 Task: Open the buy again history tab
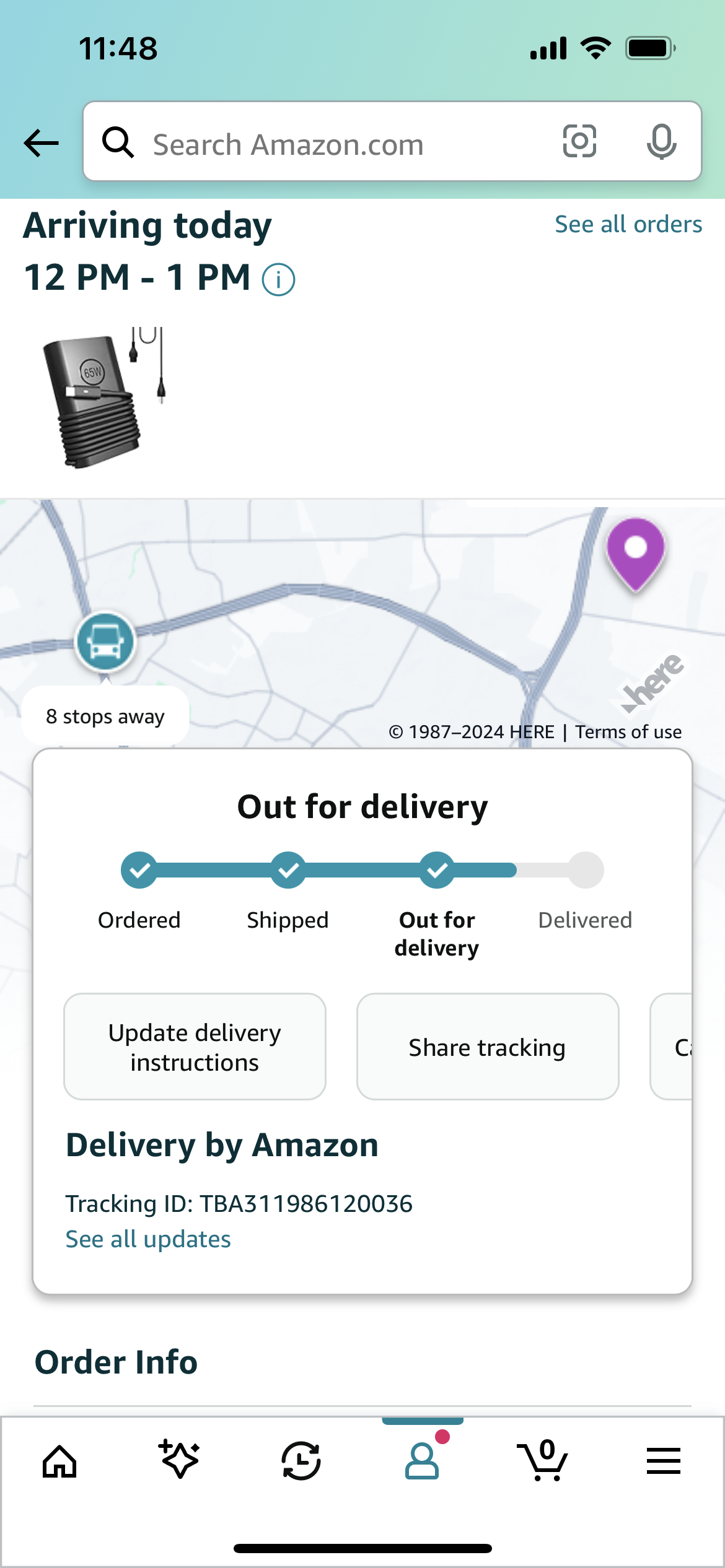[301, 1461]
